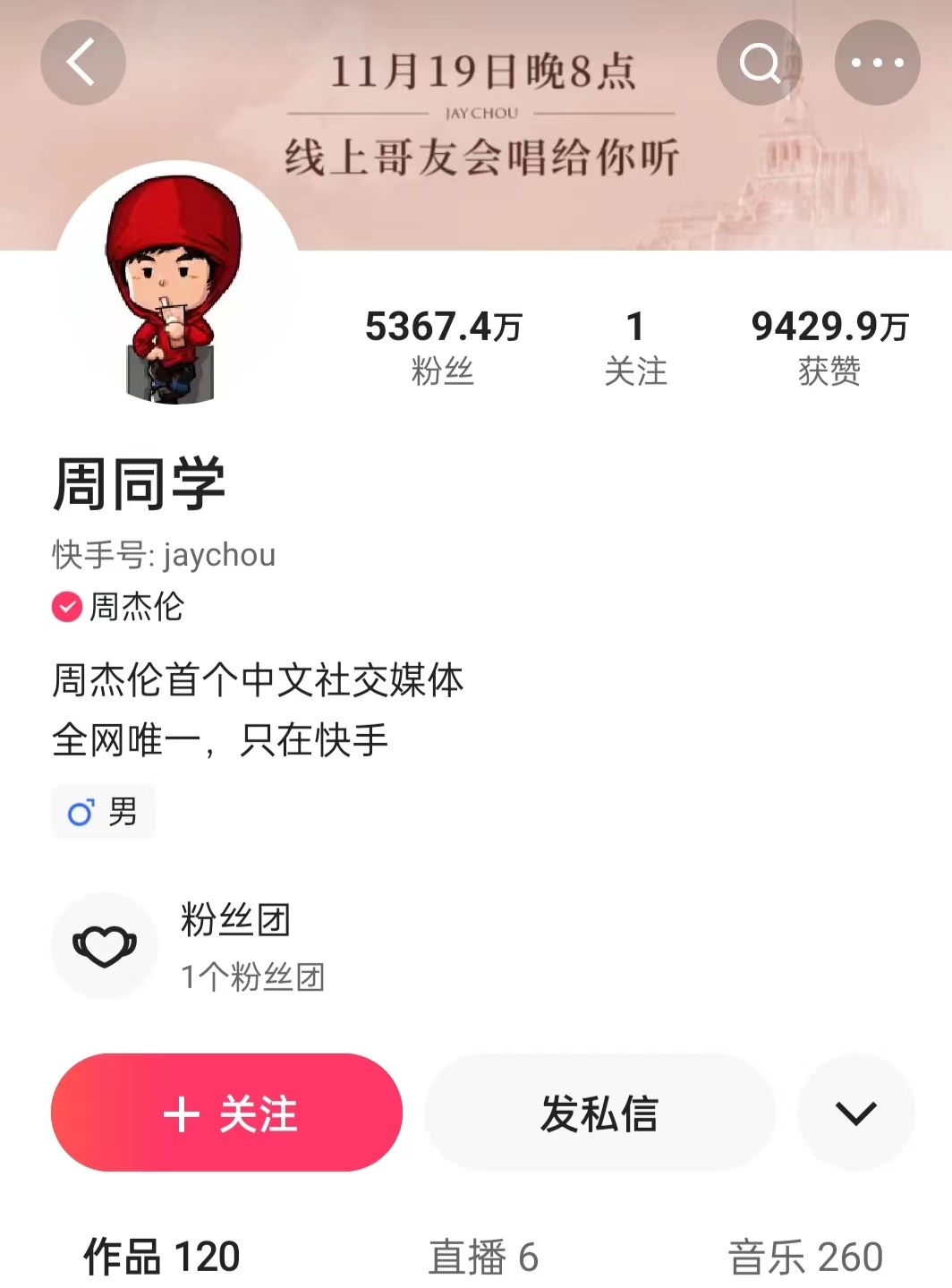The width and height of the screenshot is (952, 1288).
Task: Go back using the top arrow
Action: pyautogui.click(x=82, y=63)
